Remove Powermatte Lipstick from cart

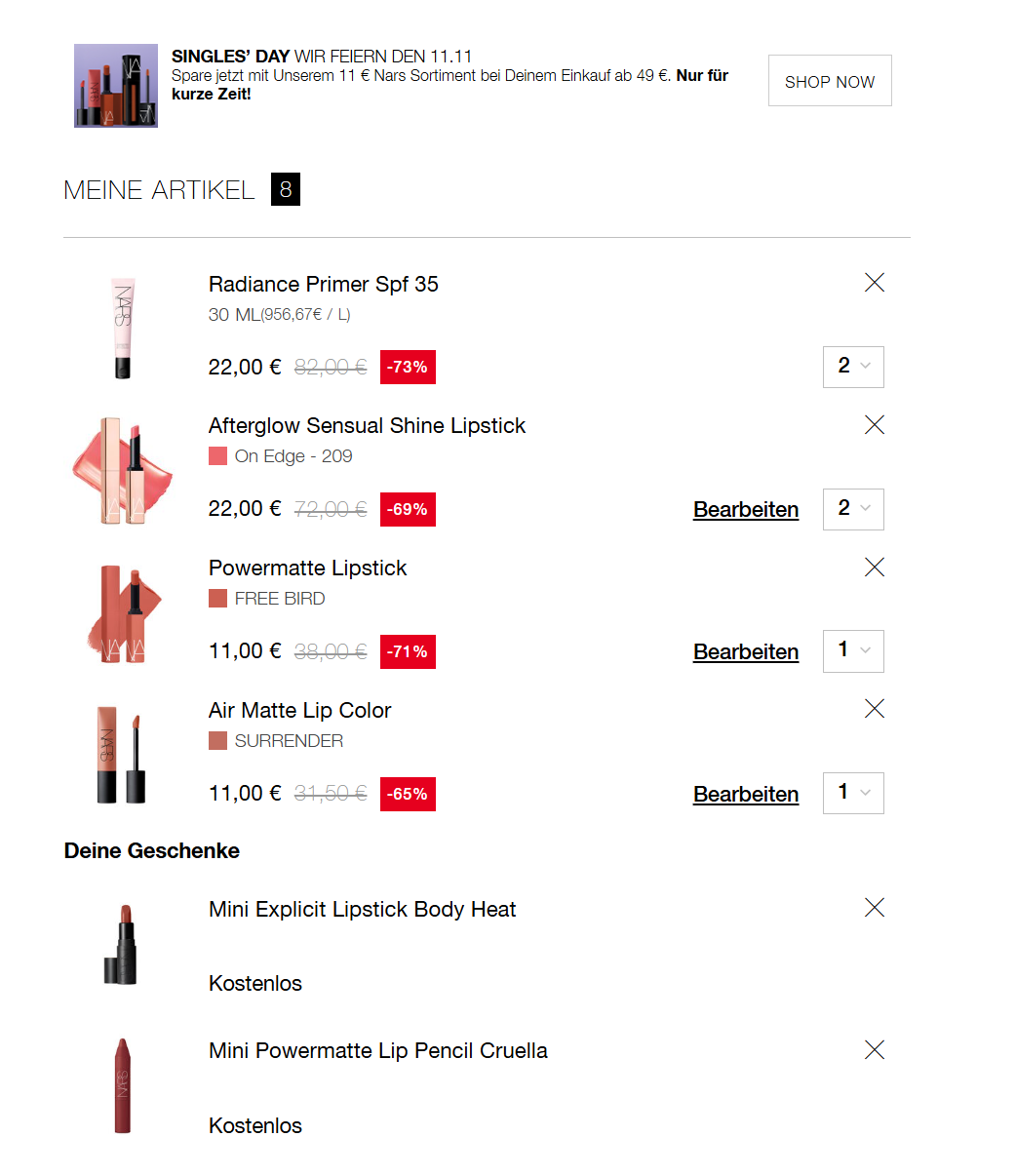875,568
